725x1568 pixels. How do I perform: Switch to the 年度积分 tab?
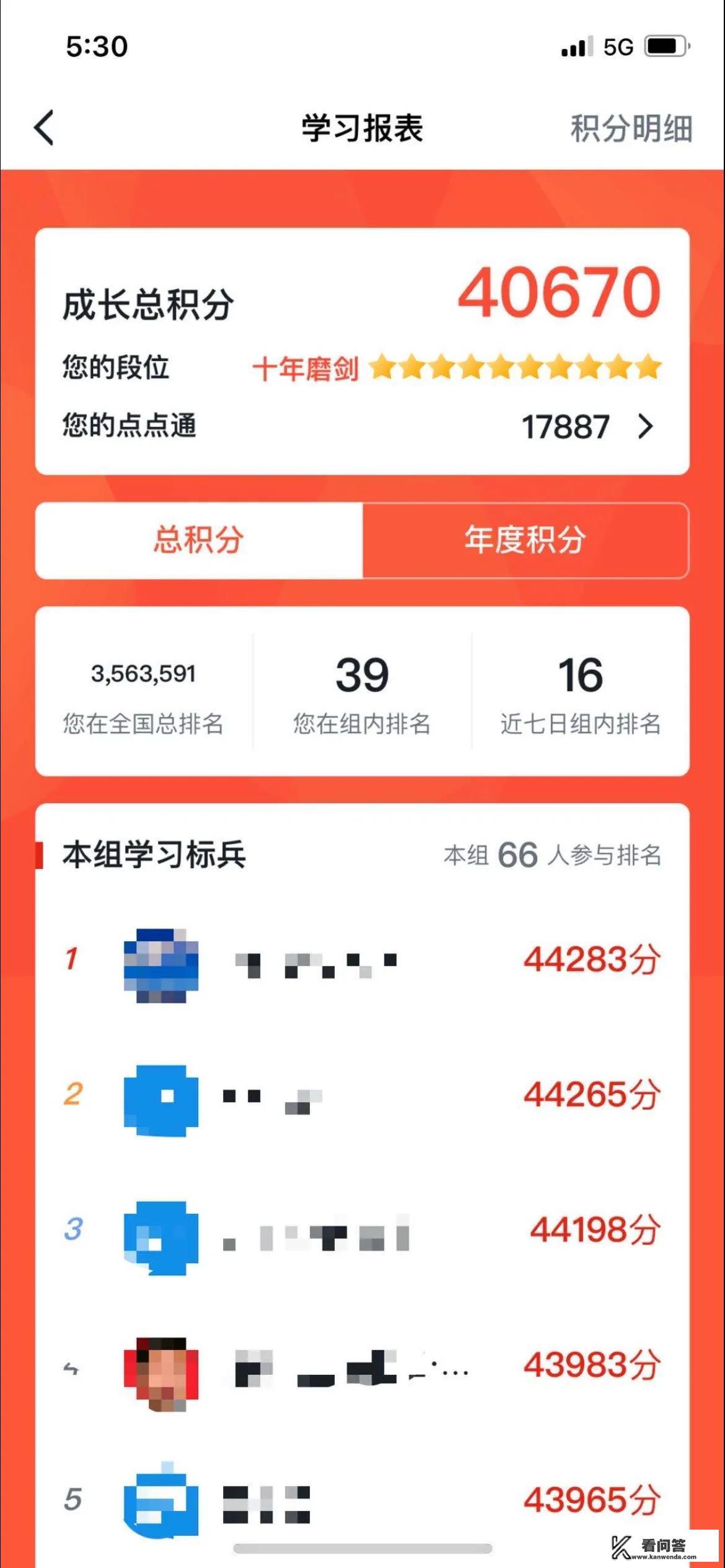click(x=524, y=540)
